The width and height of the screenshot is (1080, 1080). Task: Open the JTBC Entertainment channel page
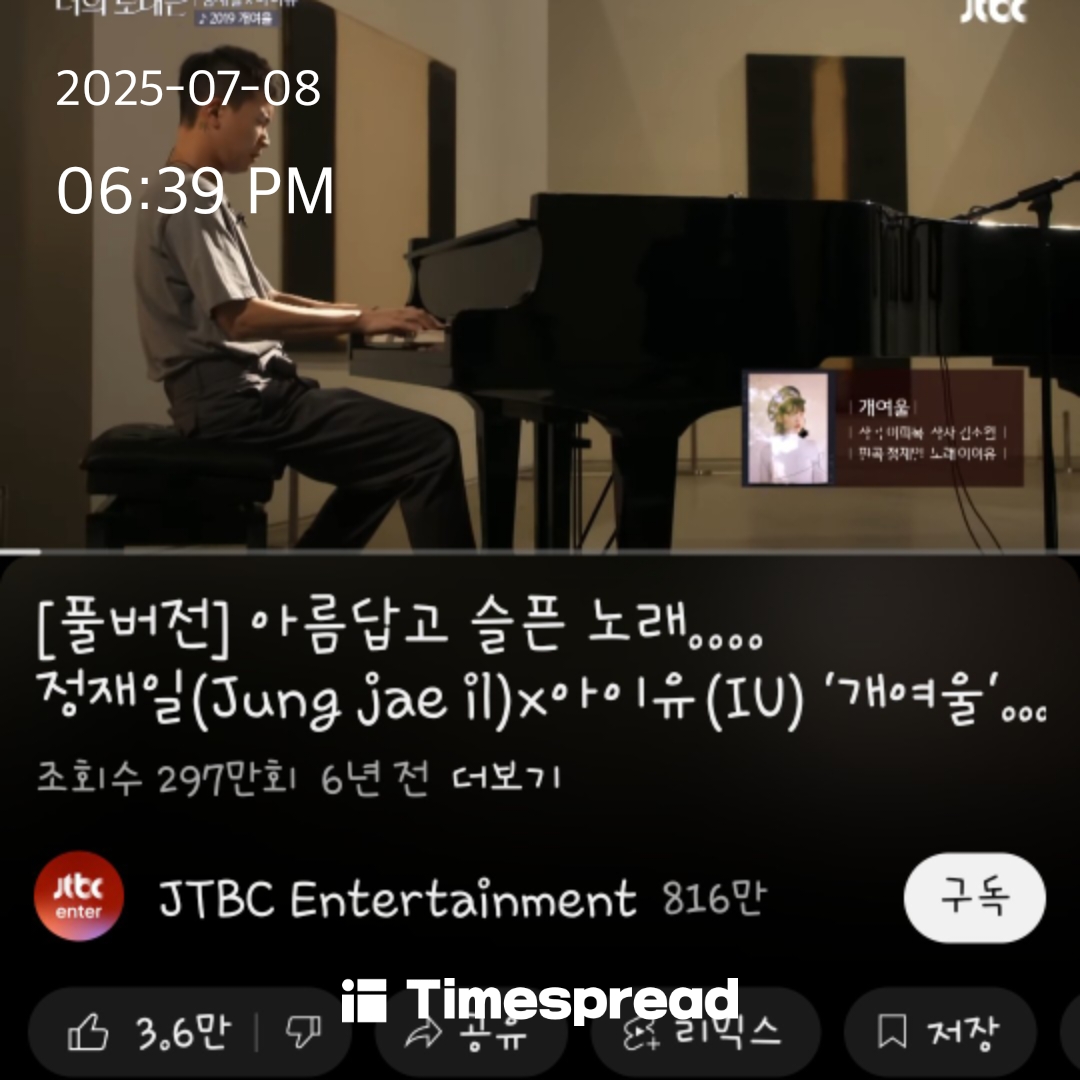click(x=396, y=898)
